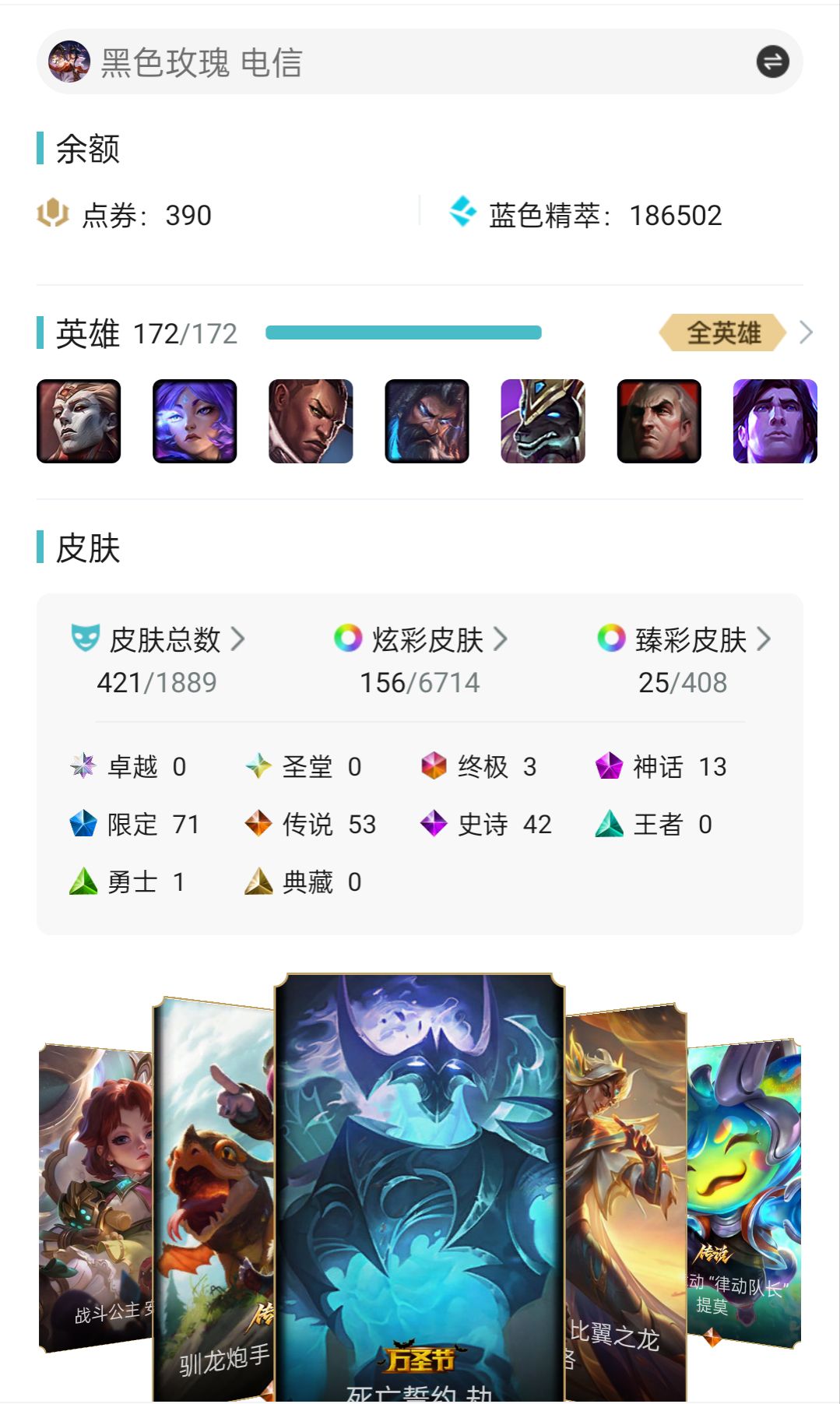View the 驯龙炮手 skin card

tap(214, 1199)
